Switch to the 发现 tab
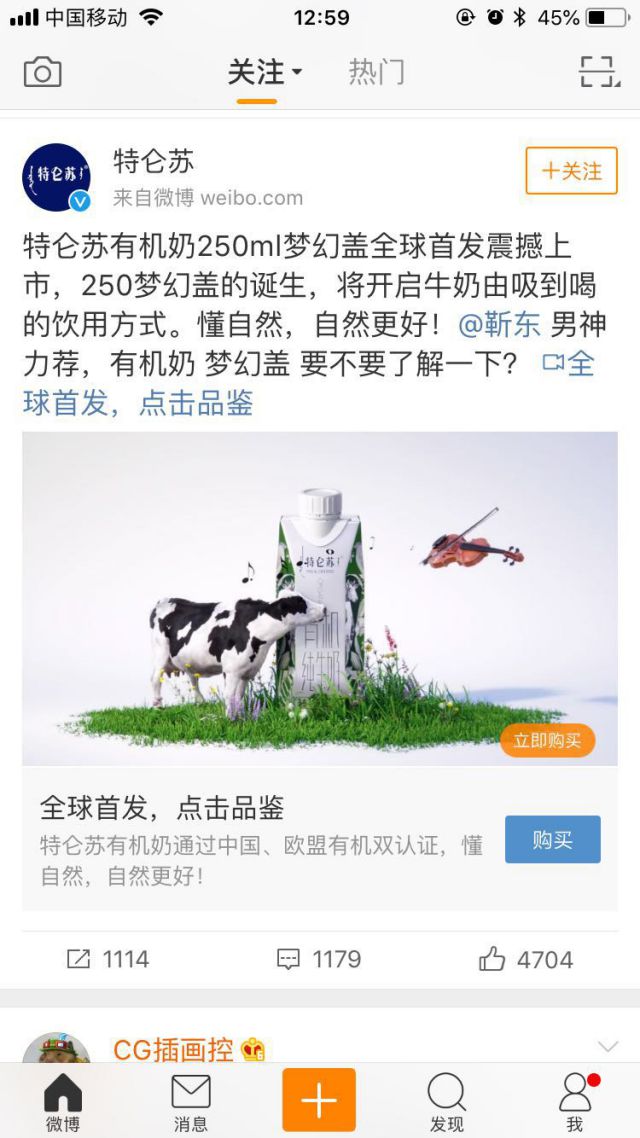Screen dimensions: 640x1138 click(446, 1102)
